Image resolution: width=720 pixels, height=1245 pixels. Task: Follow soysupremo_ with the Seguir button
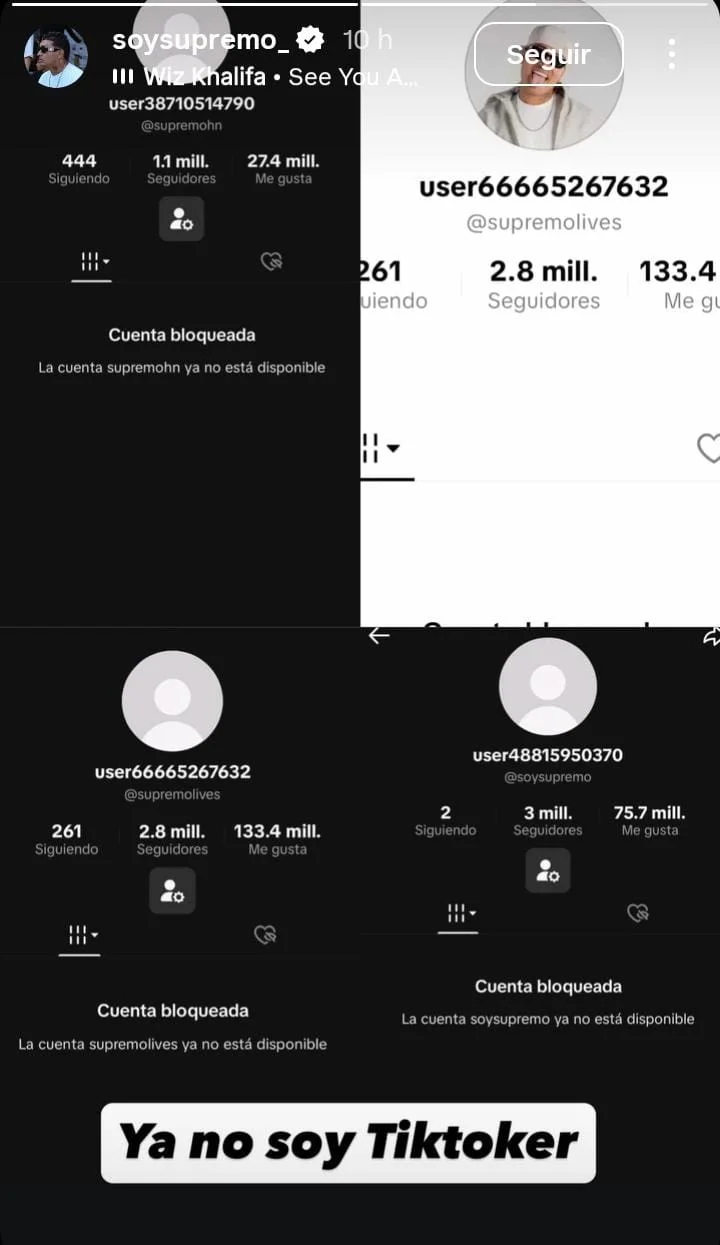[x=548, y=54]
